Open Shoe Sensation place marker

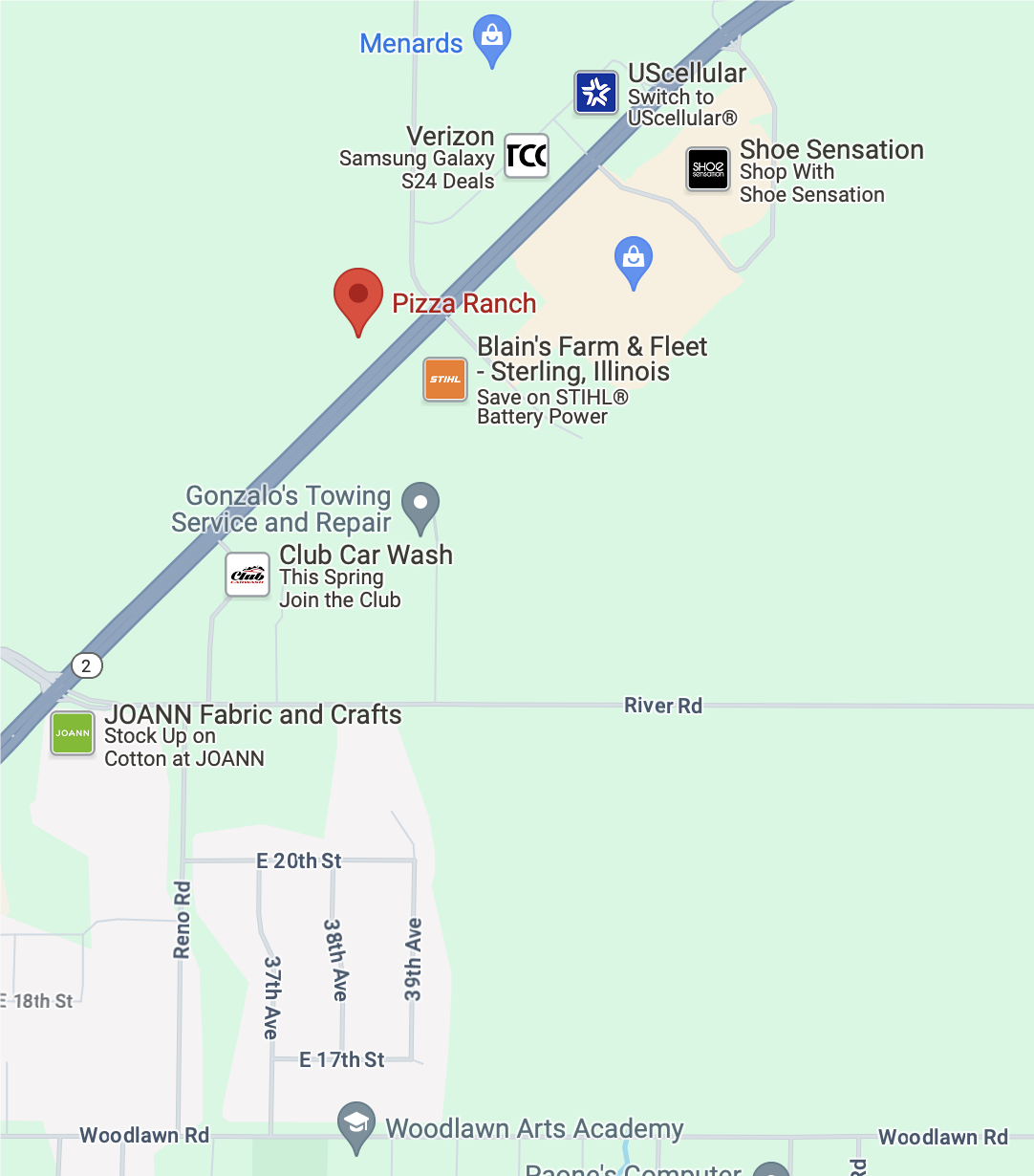[708, 169]
